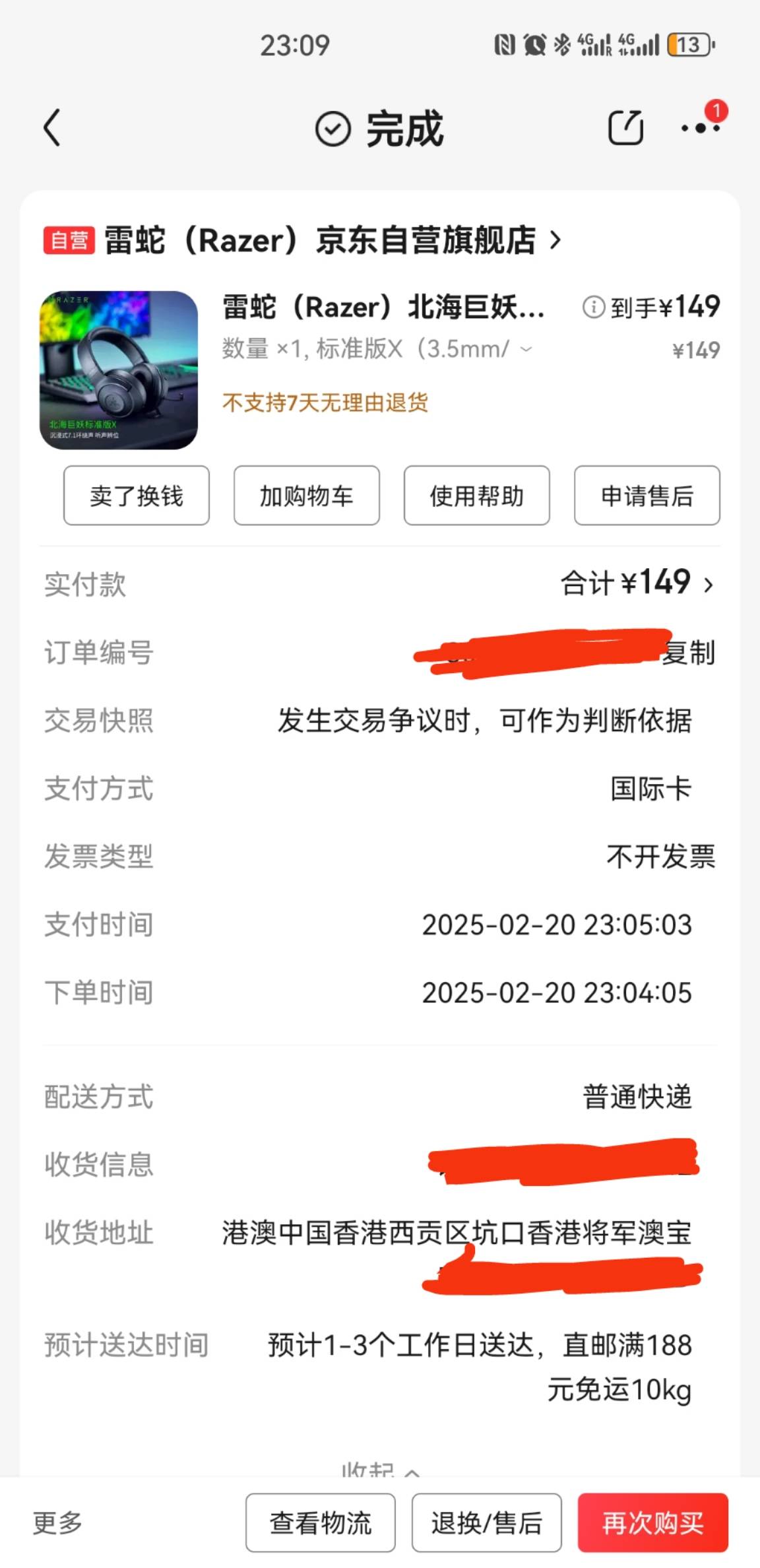760x1568 pixels.
Task: Open 退换/售后 after-sales options
Action: pos(486,1523)
